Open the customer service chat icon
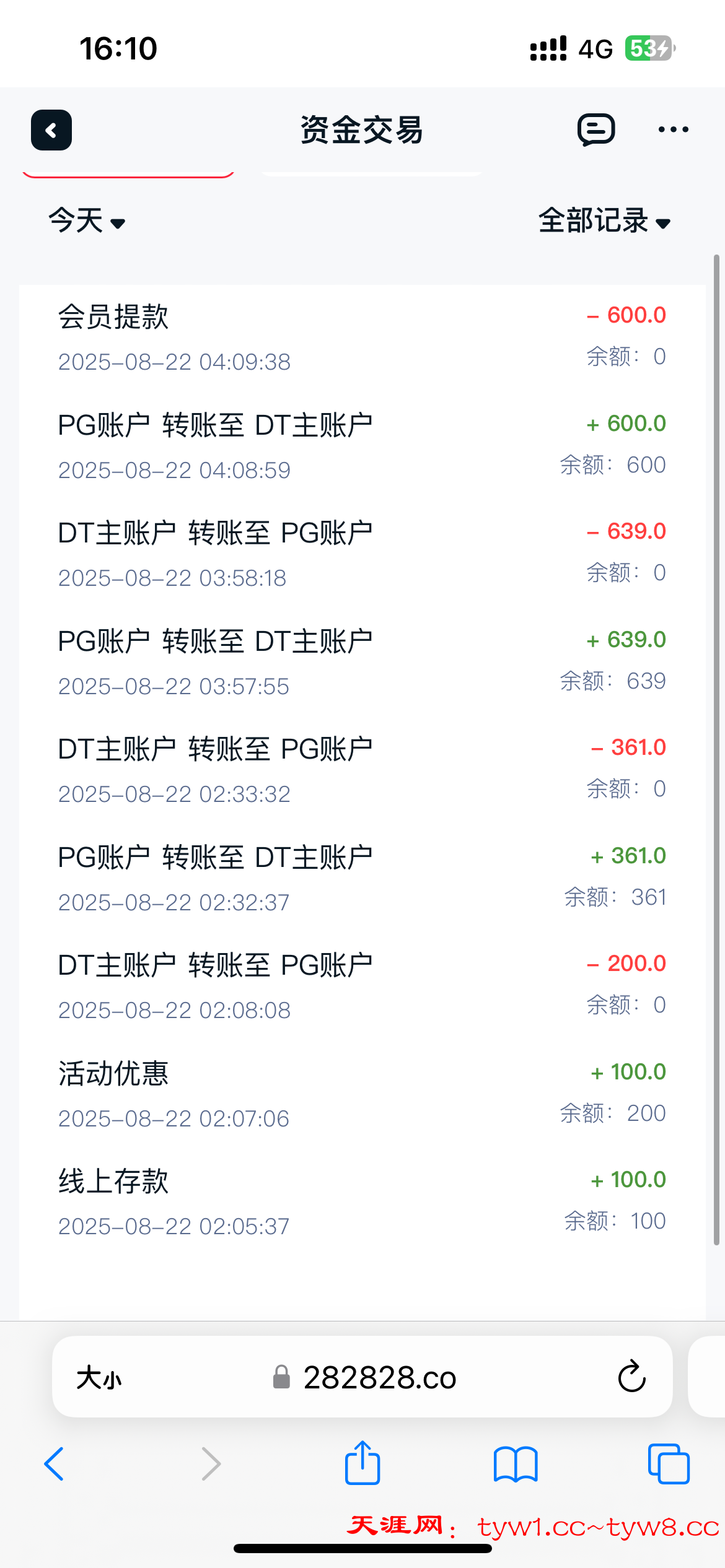725x1568 pixels. click(596, 129)
